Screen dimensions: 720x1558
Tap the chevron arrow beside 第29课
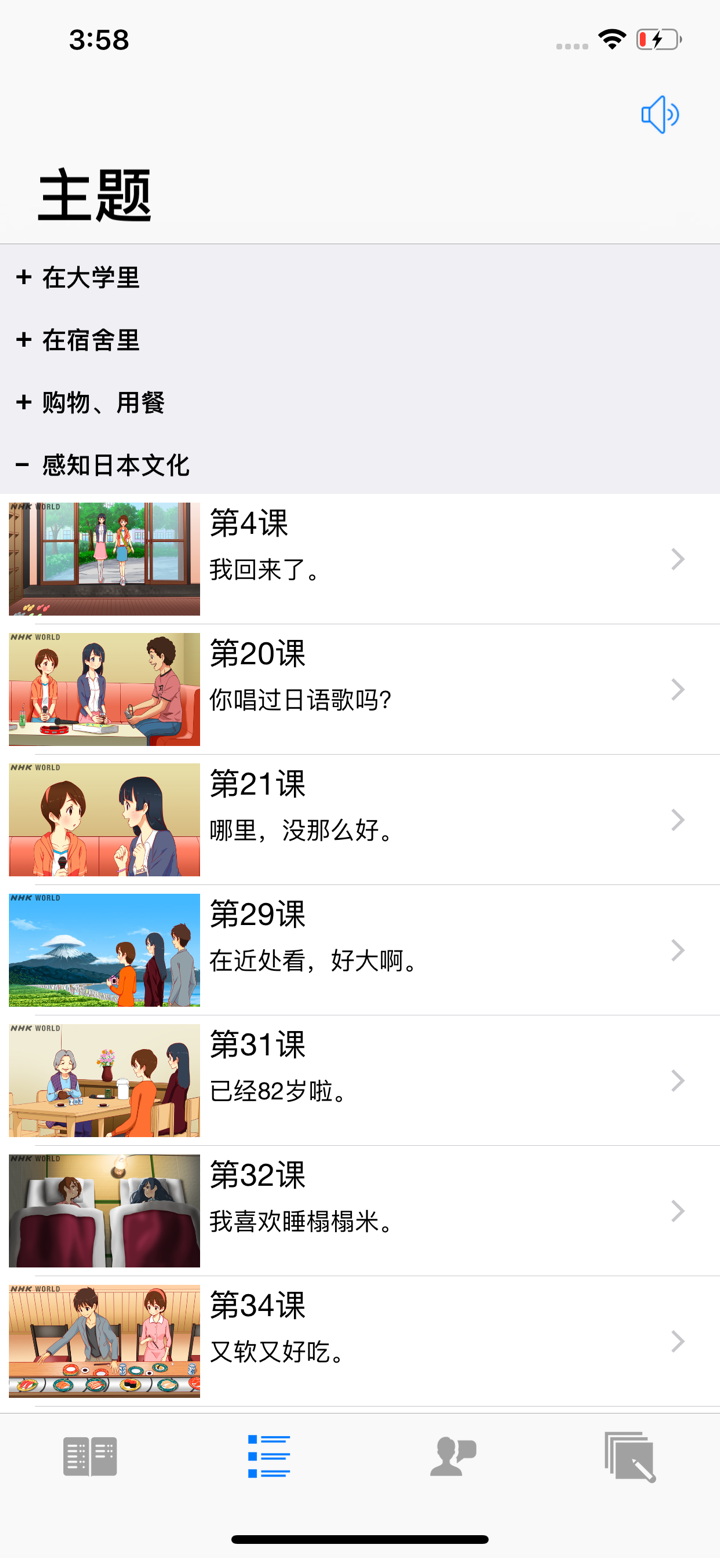tap(678, 949)
